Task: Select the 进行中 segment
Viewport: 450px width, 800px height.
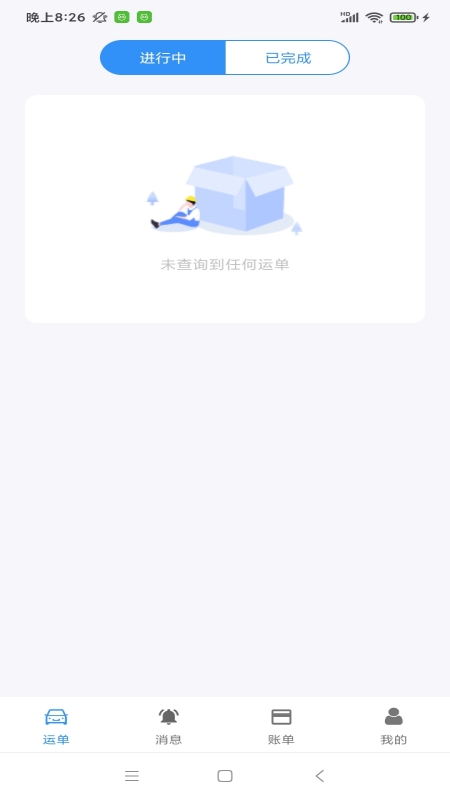Action: click(163, 58)
